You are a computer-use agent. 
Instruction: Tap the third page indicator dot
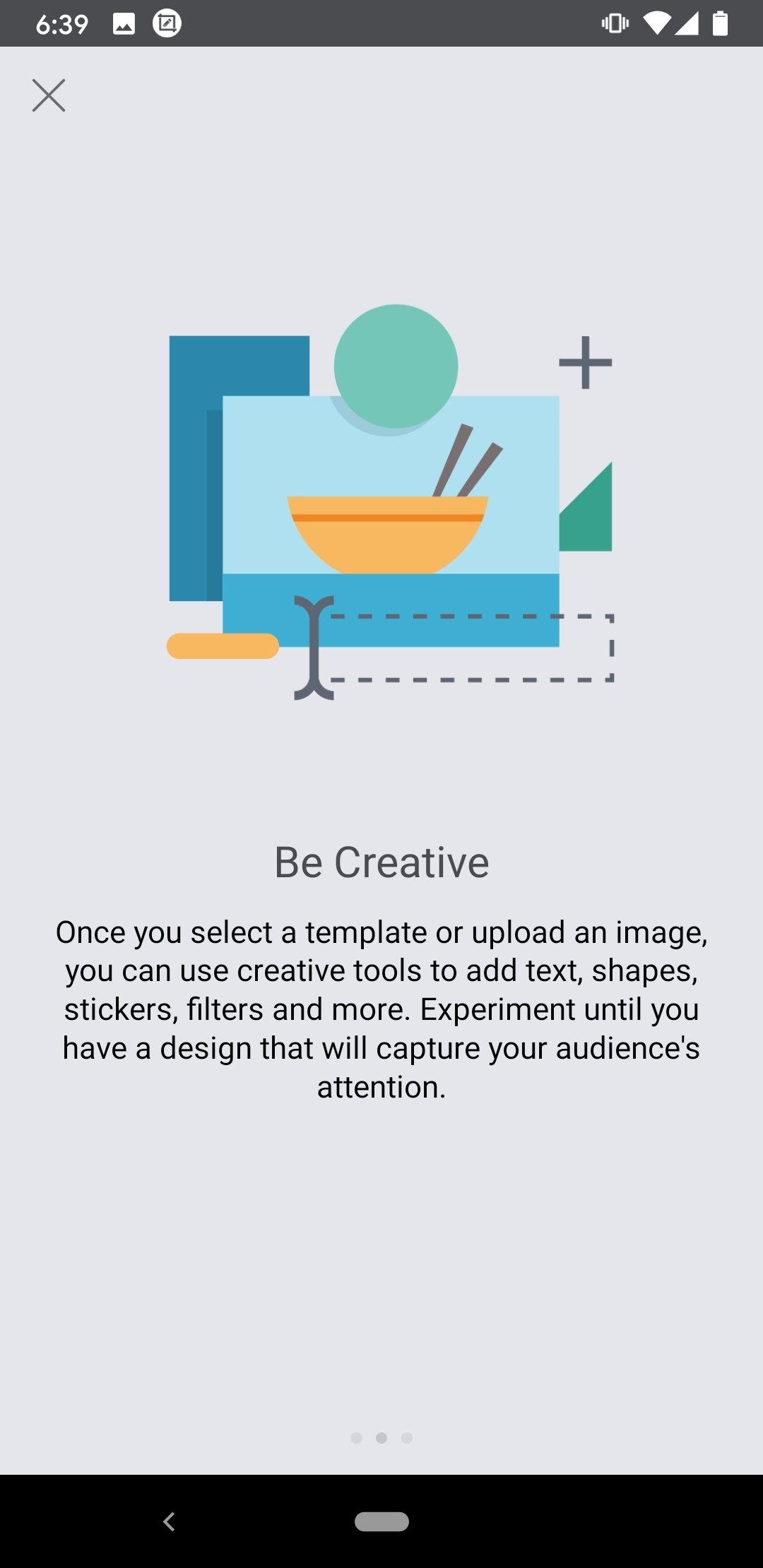tap(407, 1438)
